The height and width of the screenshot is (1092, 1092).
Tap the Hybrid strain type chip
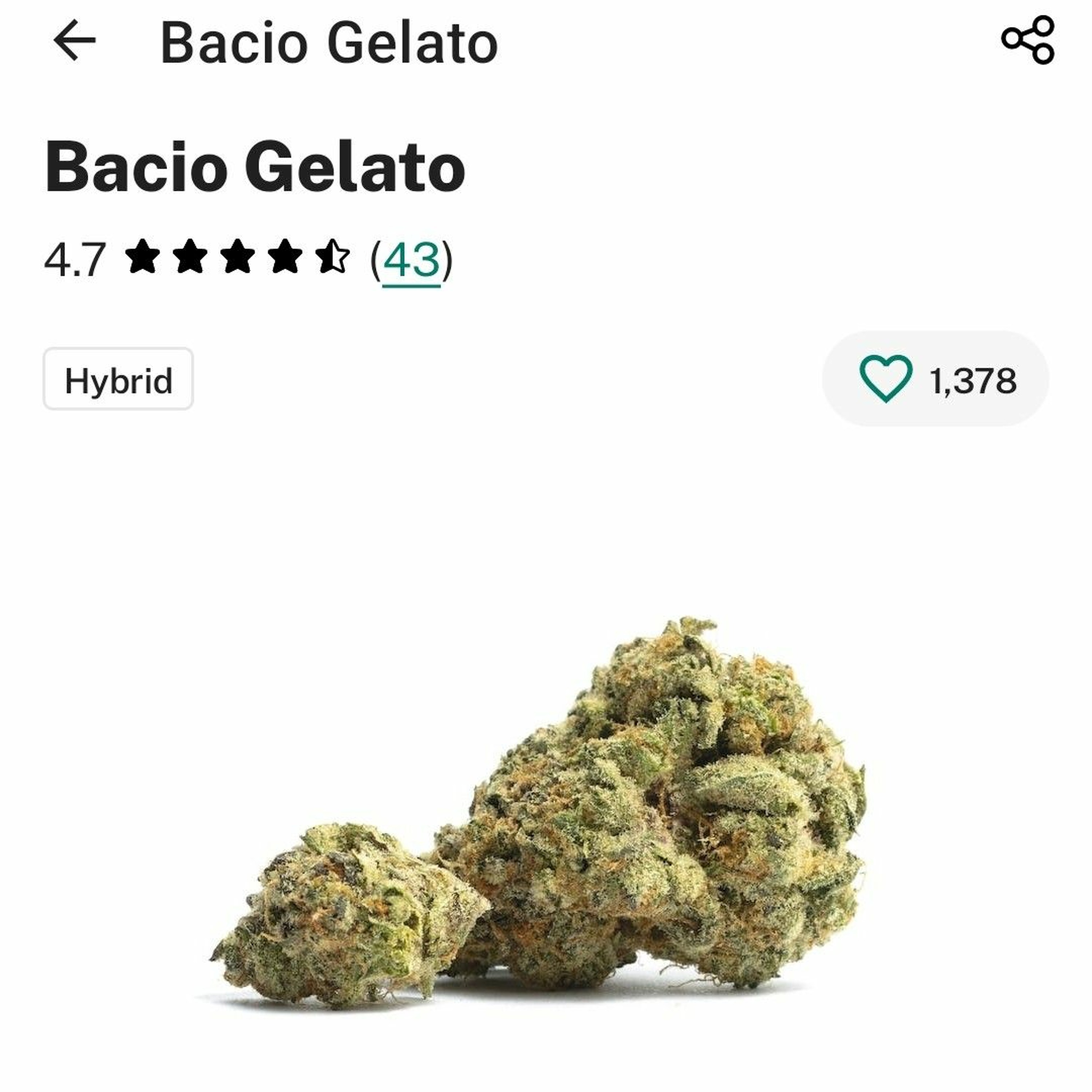click(118, 379)
